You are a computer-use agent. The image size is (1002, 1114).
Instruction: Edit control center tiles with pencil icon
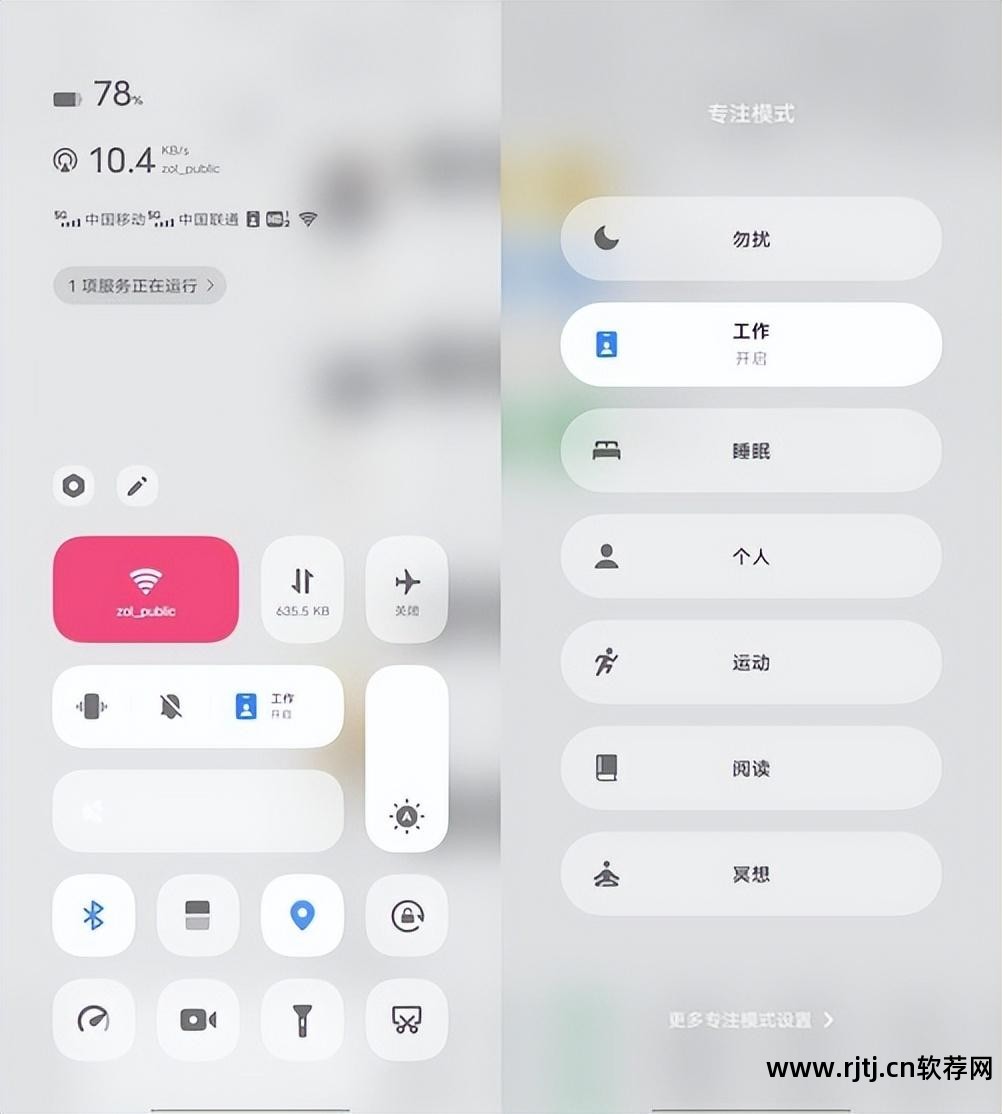point(137,487)
